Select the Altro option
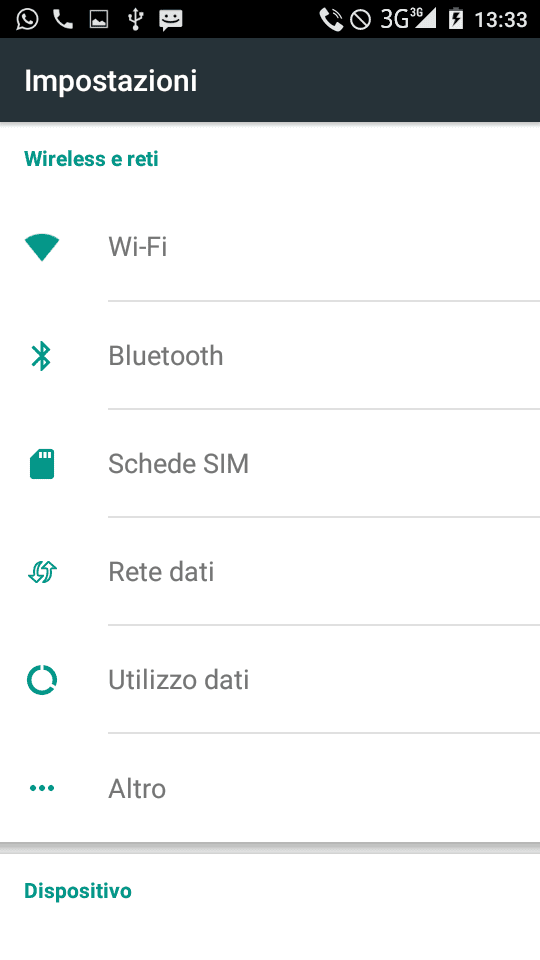This screenshot has width=540, height=960. pyautogui.click(x=270, y=788)
